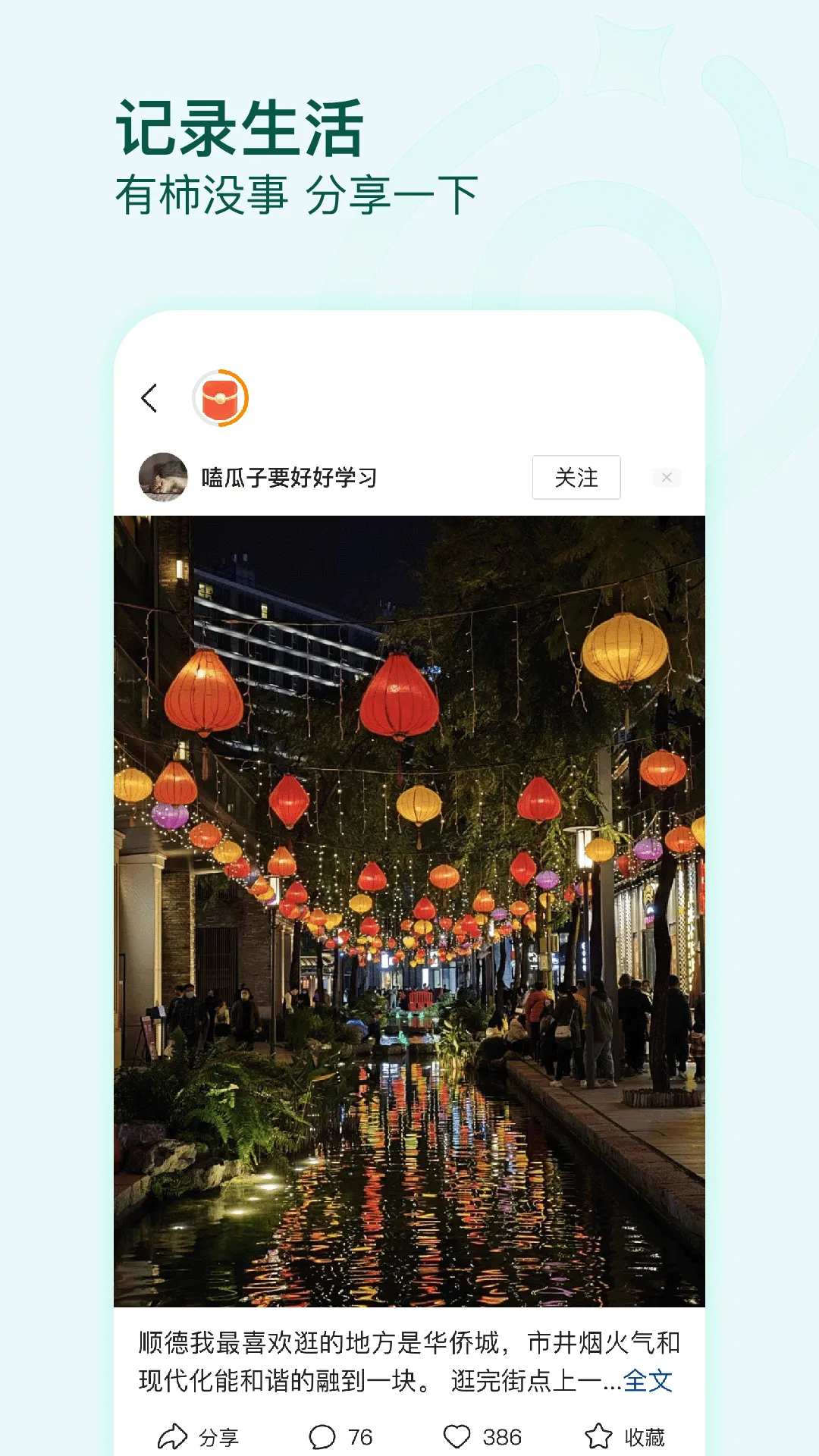Select the username 嗑瓜子要好好学习
This screenshot has width=819, height=1456.
pos(292,478)
